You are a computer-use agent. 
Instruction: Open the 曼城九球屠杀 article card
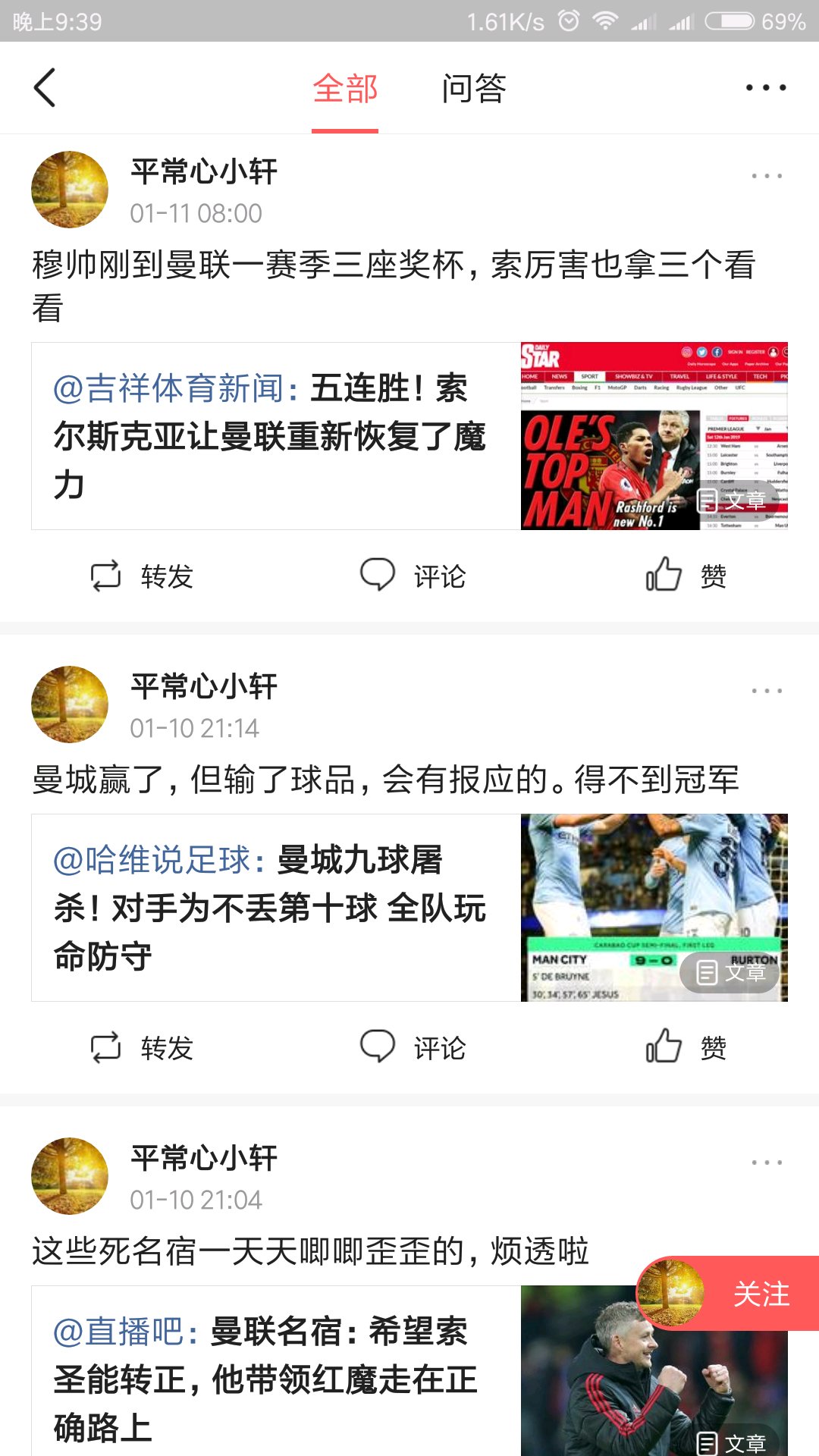409,908
